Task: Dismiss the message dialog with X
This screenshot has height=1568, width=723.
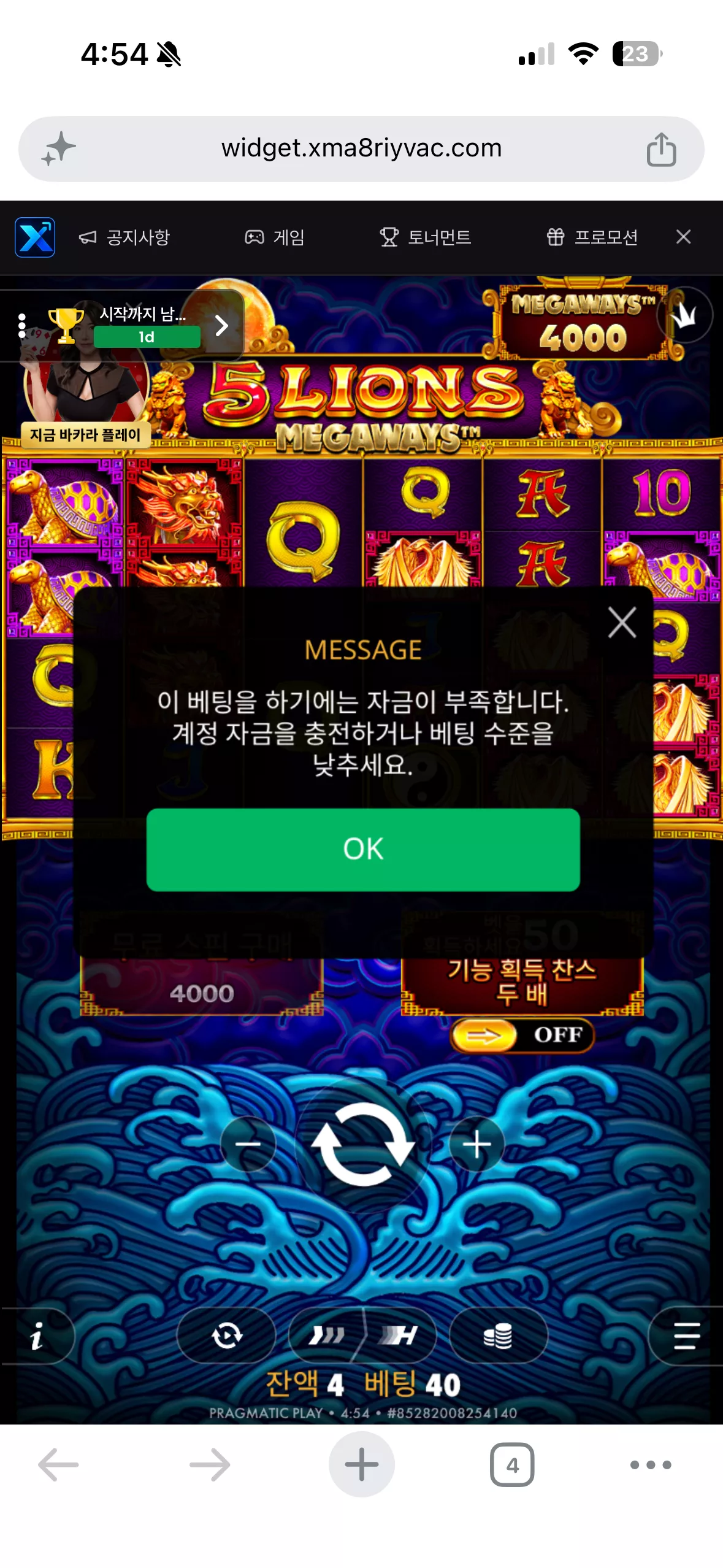Action: pyautogui.click(x=622, y=622)
